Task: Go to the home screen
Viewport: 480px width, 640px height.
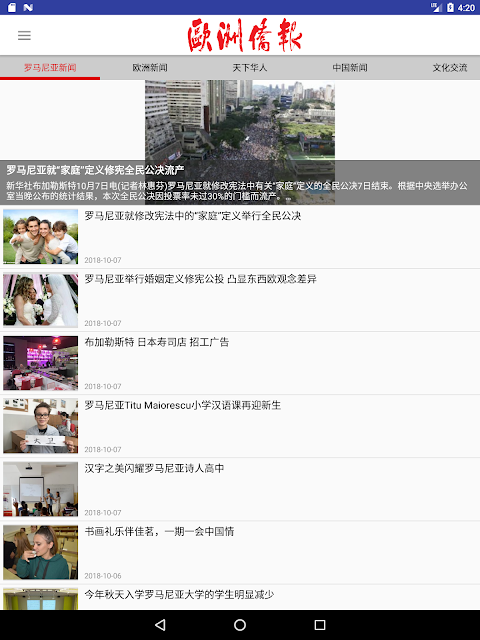Action: tap(240, 625)
